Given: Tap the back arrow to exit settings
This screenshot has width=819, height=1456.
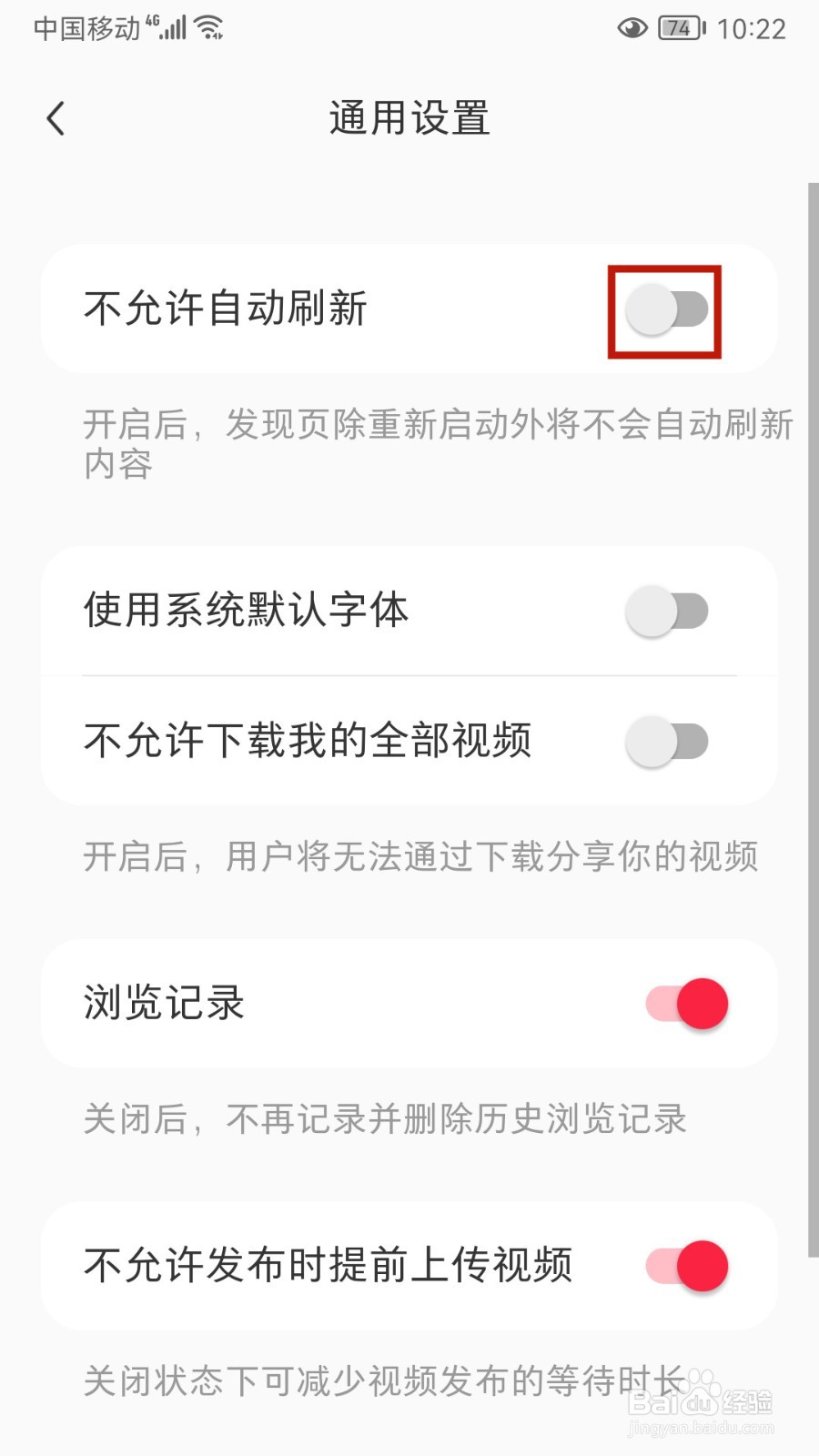Looking at the screenshot, I should coord(55,117).
